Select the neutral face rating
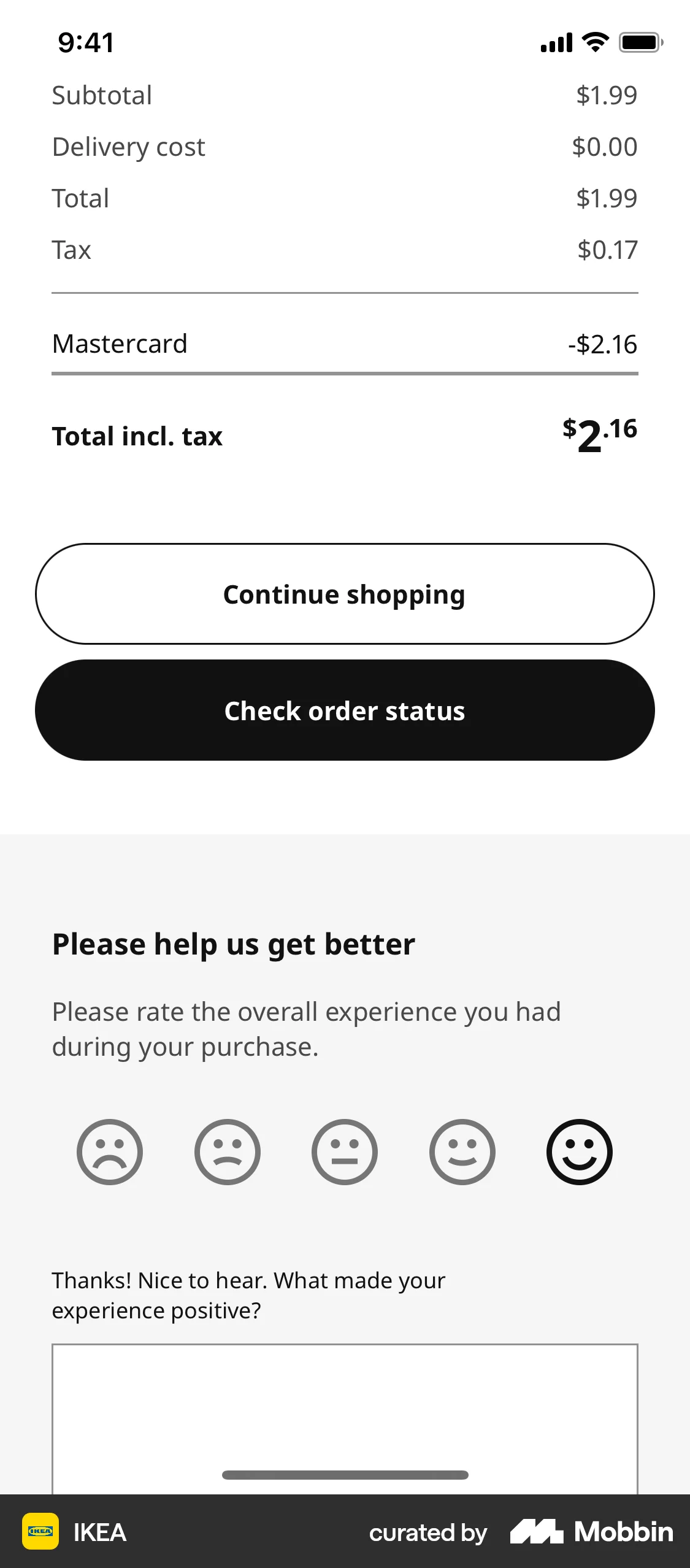690x1568 pixels. tap(345, 1151)
